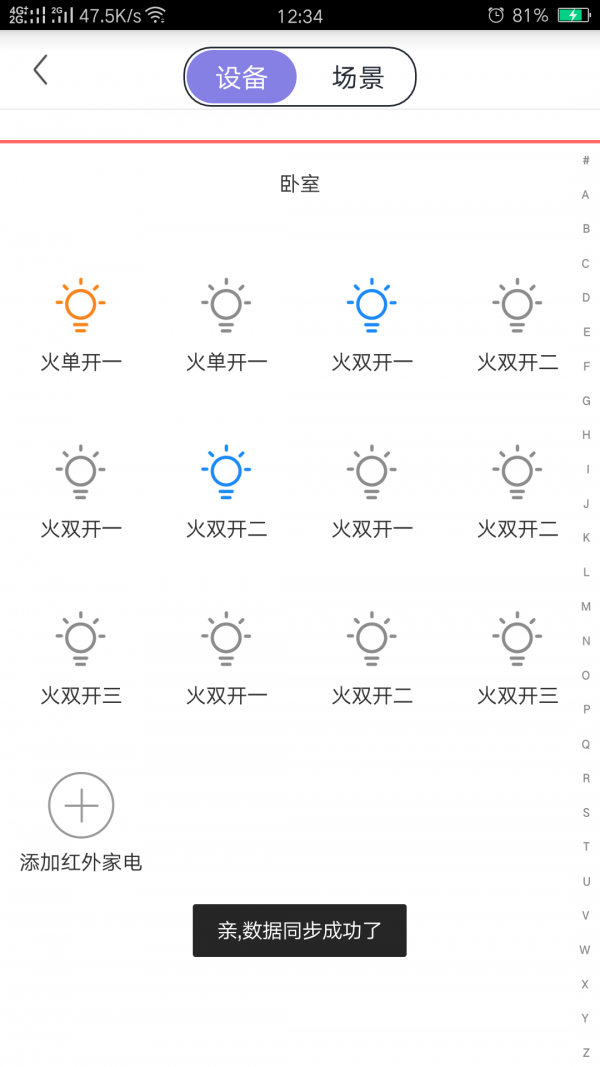Image resolution: width=600 pixels, height=1067 pixels.
Task: Toggle the blue 火双开一 light
Action: click(x=371, y=305)
